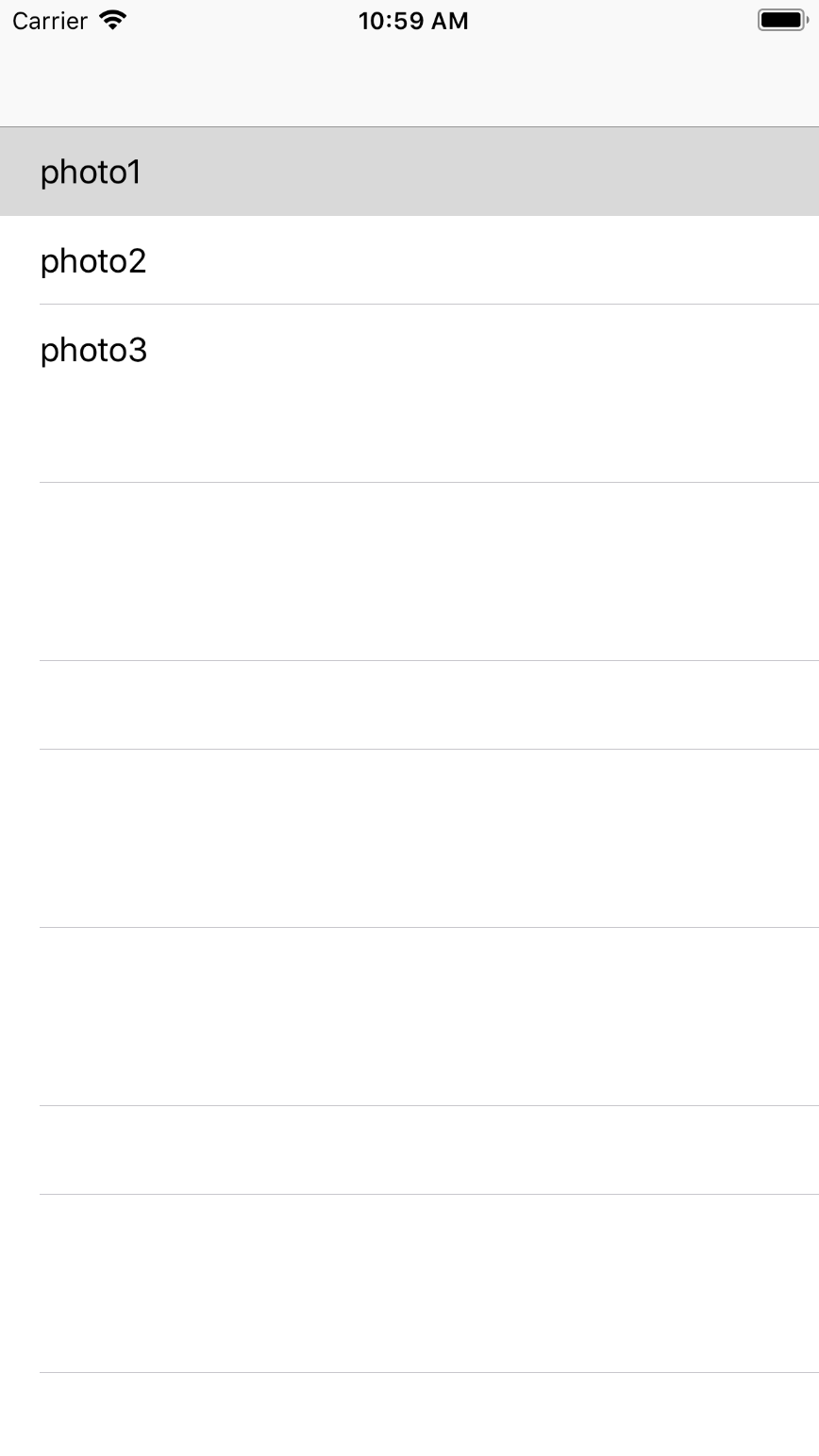The image size is (819, 1456).
Task: Tap the Wi-Fi signal icon in status bar
Action: point(112,20)
